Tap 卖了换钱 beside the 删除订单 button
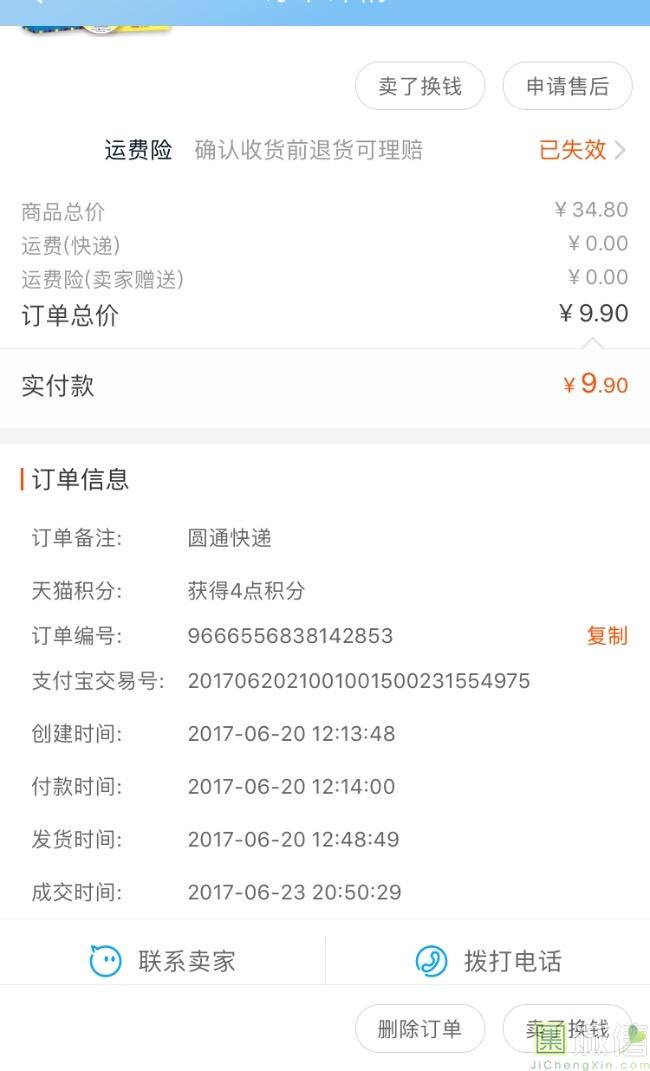The height and width of the screenshot is (1071, 650). (567, 1028)
